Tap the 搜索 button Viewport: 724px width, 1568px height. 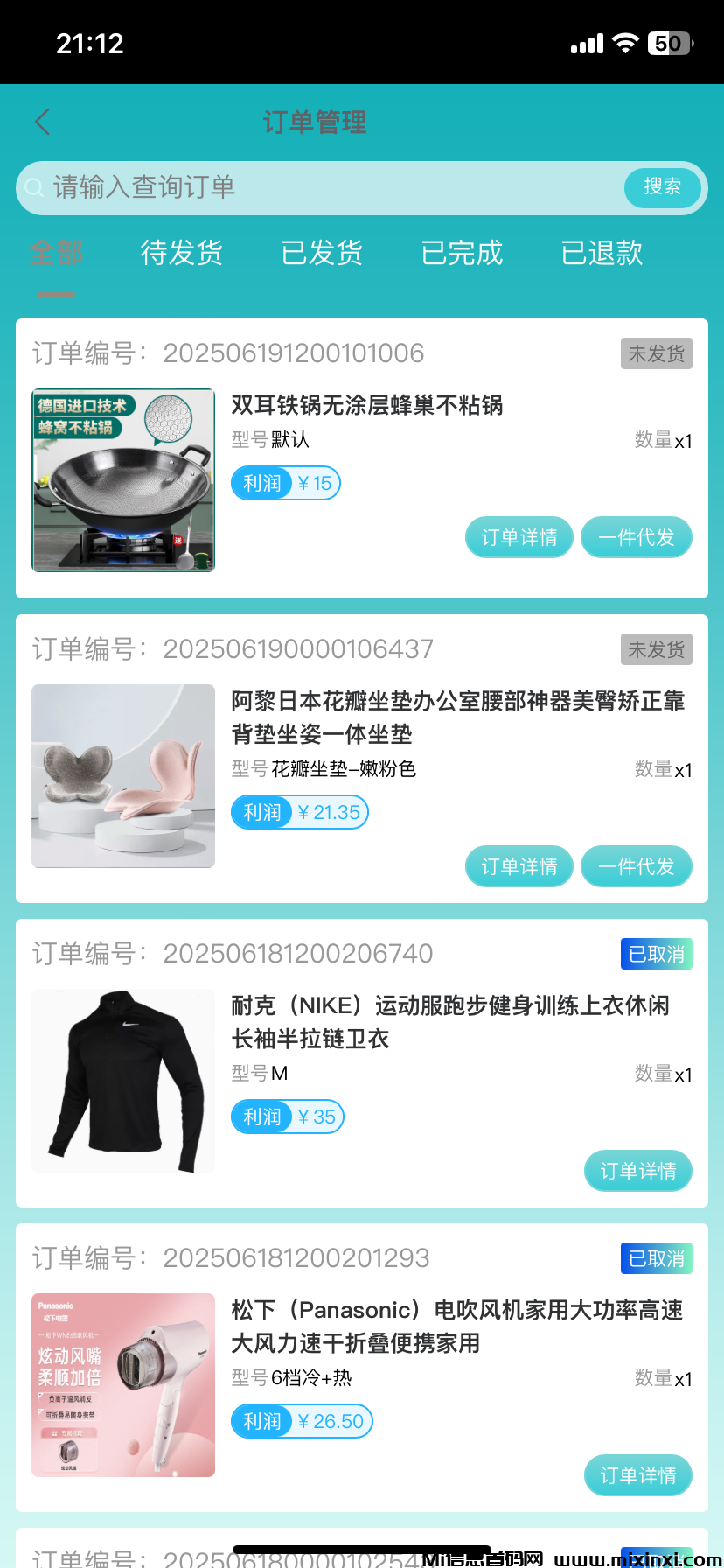click(x=662, y=186)
